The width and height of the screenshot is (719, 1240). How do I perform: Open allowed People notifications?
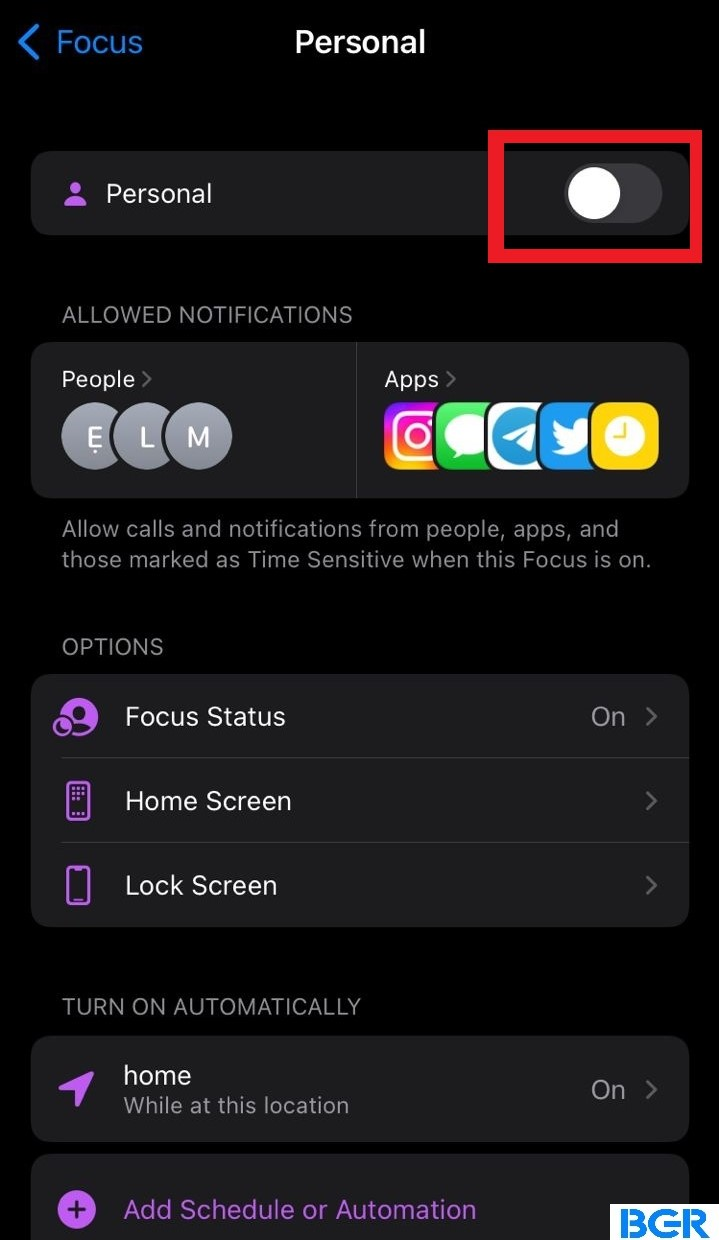(193, 420)
